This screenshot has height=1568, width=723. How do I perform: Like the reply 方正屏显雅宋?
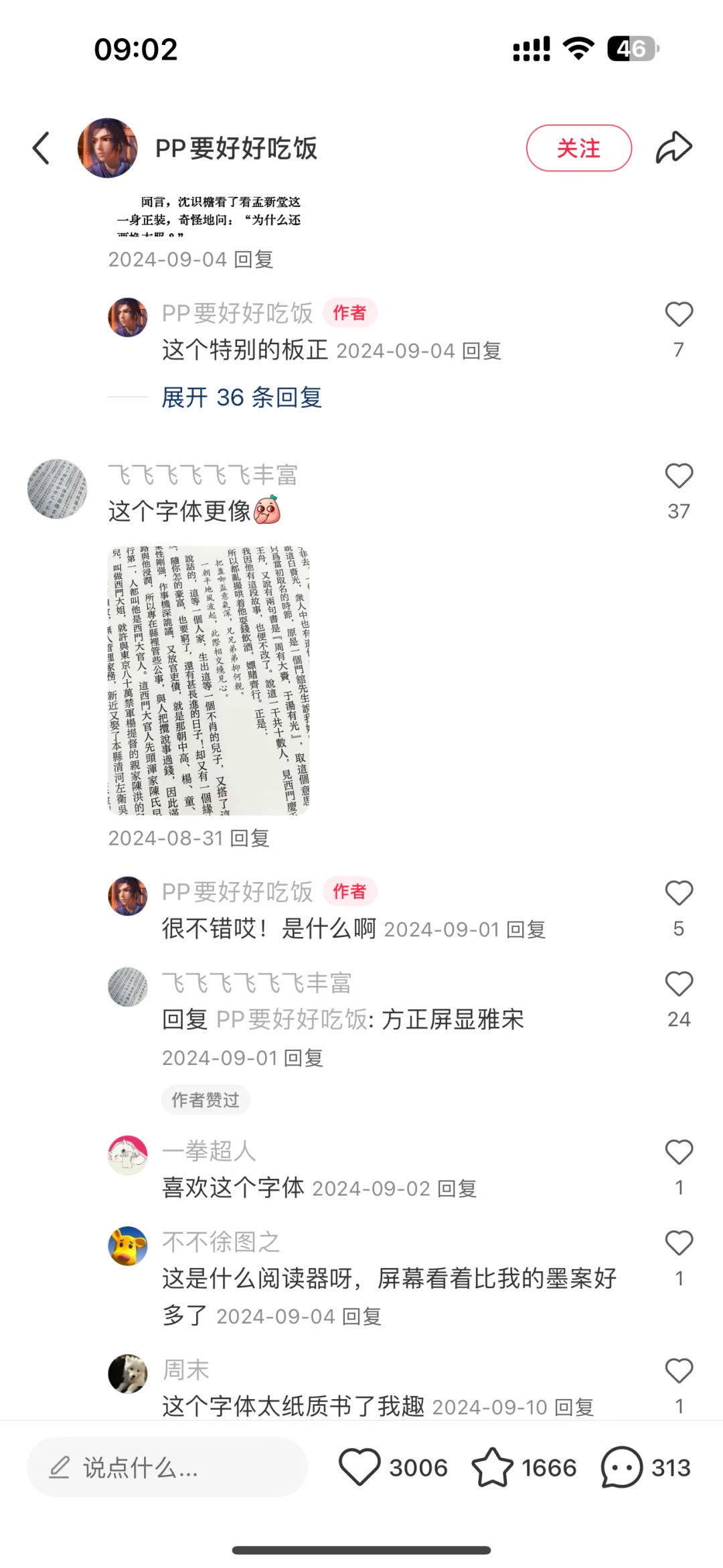(679, 984)
